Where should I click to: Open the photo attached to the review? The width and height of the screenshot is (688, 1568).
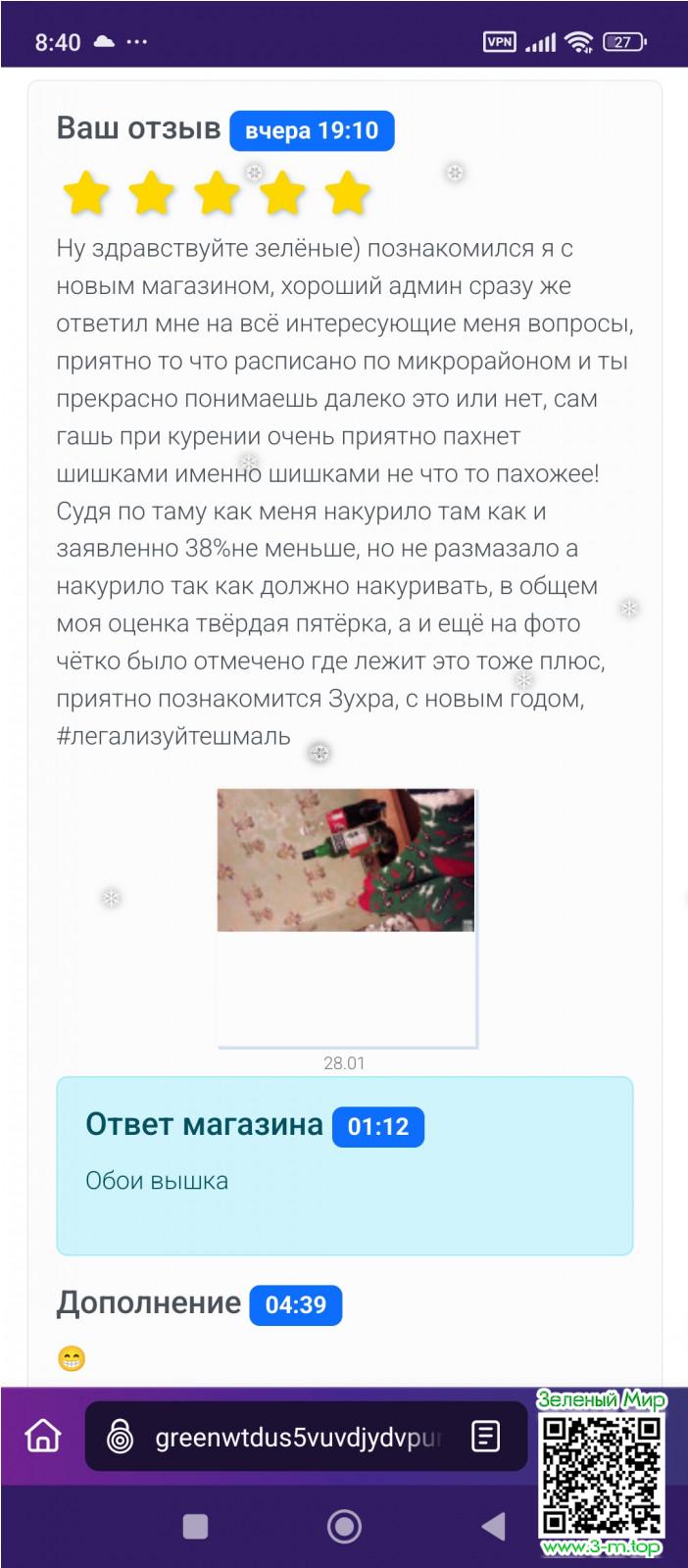[x=346, y=860]
